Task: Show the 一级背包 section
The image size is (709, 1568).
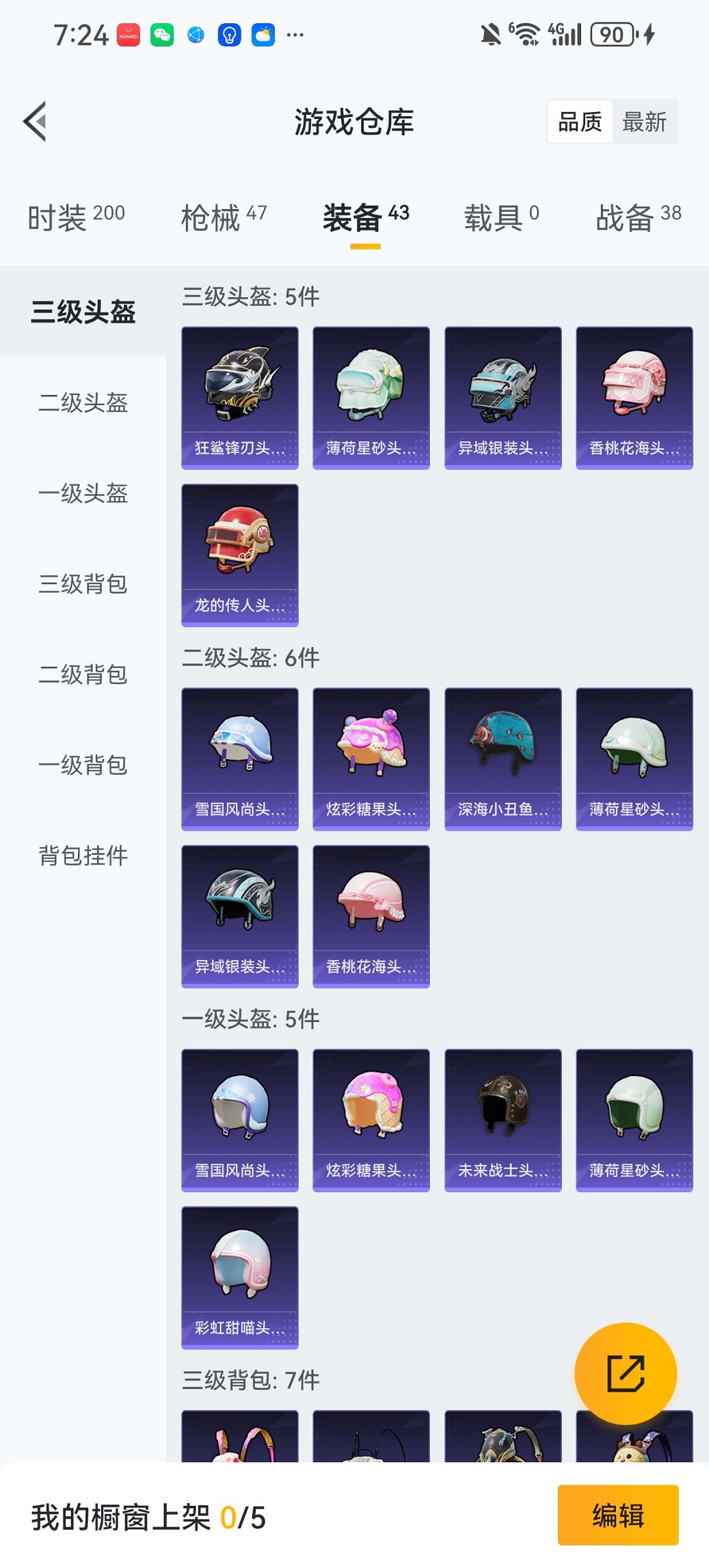Action: click(82, 765)
